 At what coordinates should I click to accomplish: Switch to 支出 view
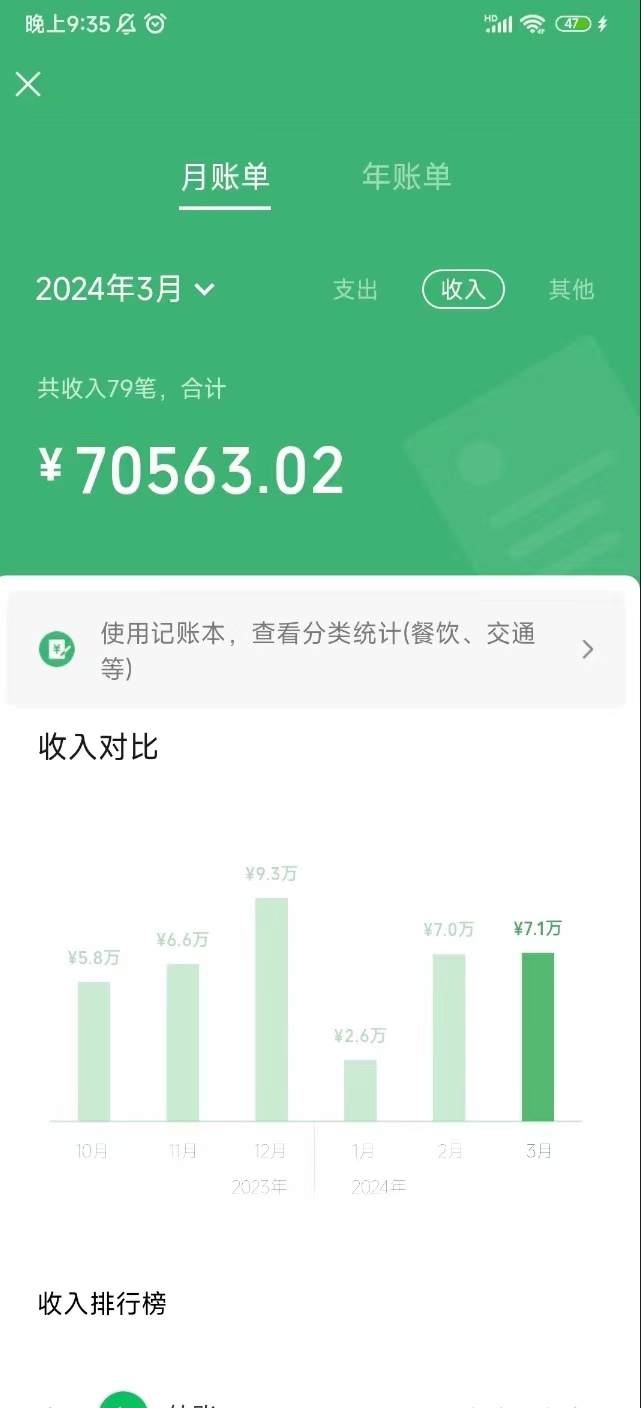(x=355, y=290)
